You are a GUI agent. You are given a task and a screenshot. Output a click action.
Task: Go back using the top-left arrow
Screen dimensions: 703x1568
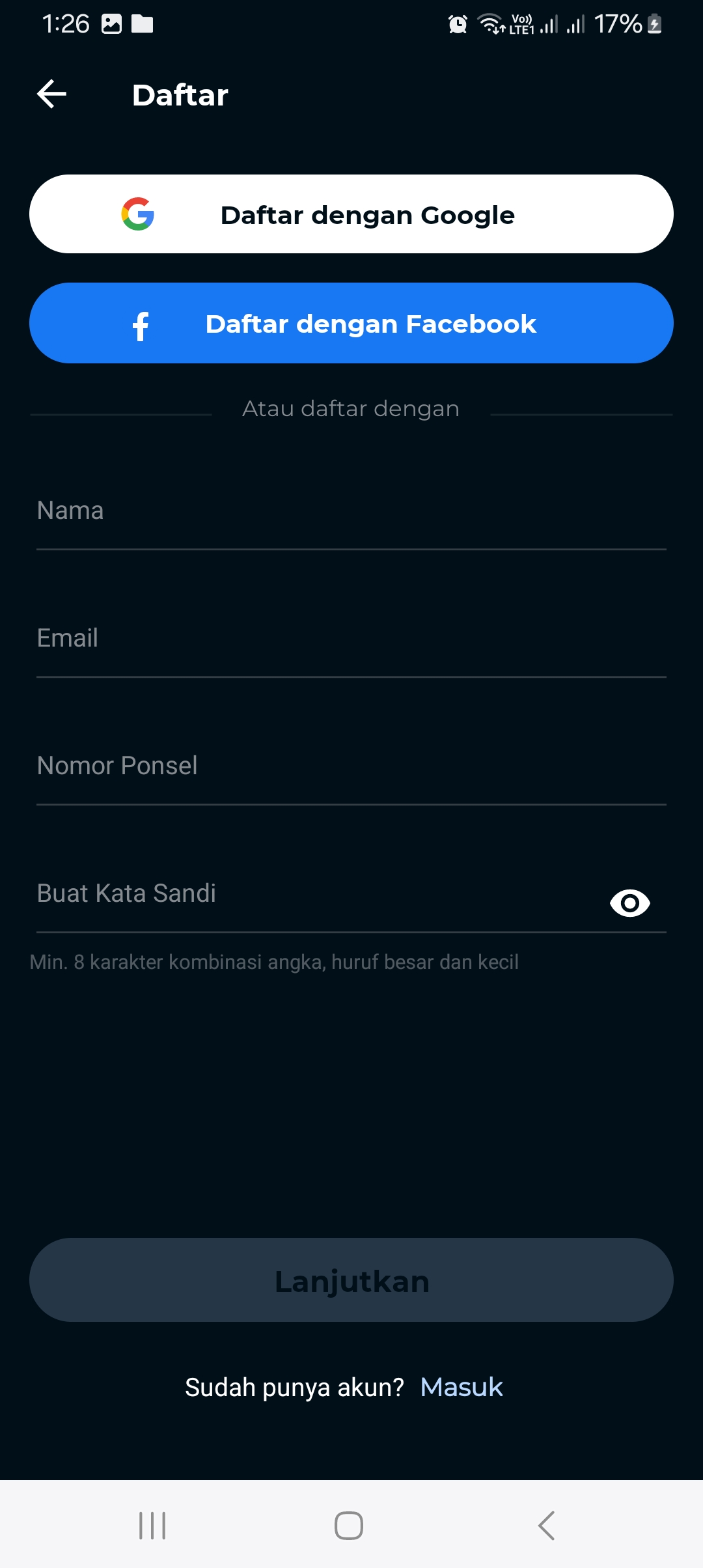(x=52, y=94)
